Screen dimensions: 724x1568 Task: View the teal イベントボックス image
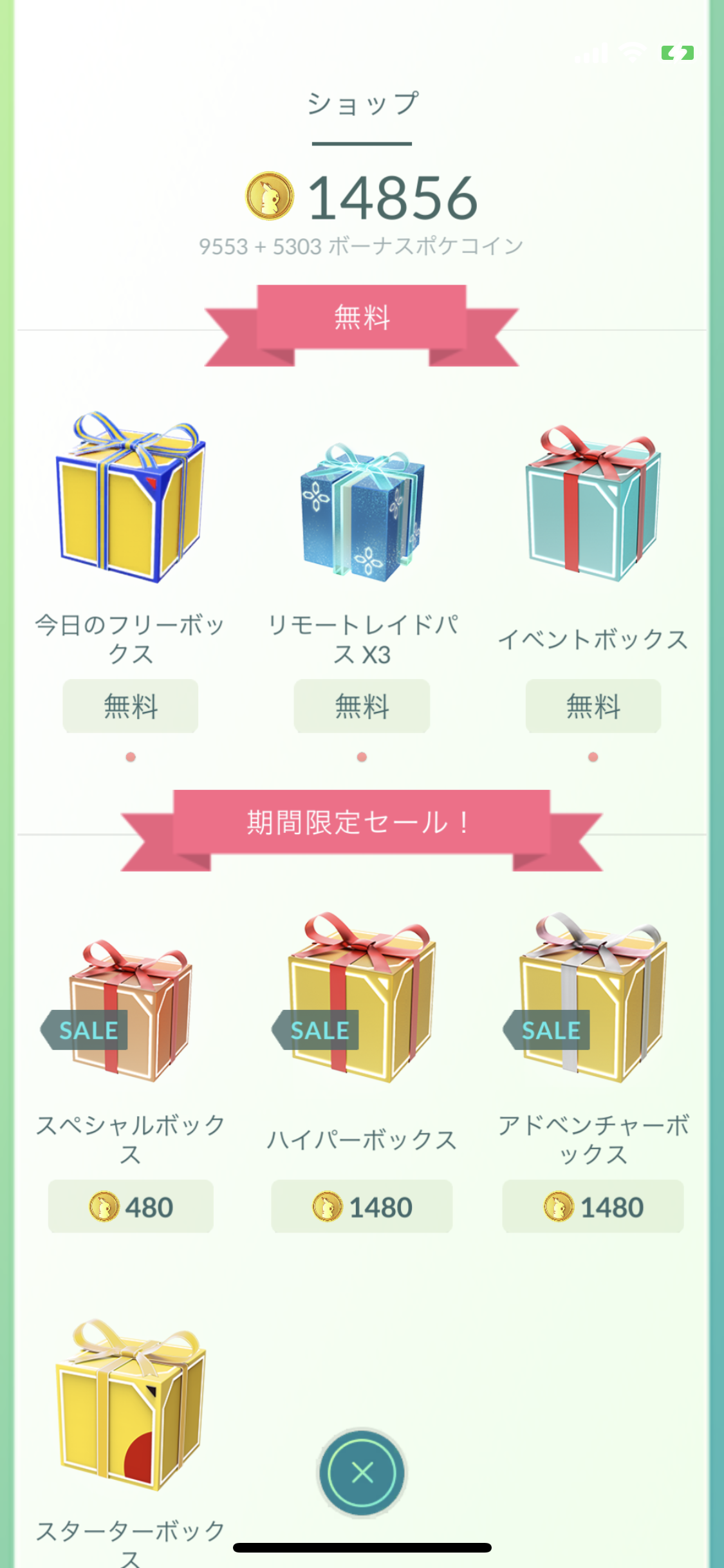tap(593, 505)
